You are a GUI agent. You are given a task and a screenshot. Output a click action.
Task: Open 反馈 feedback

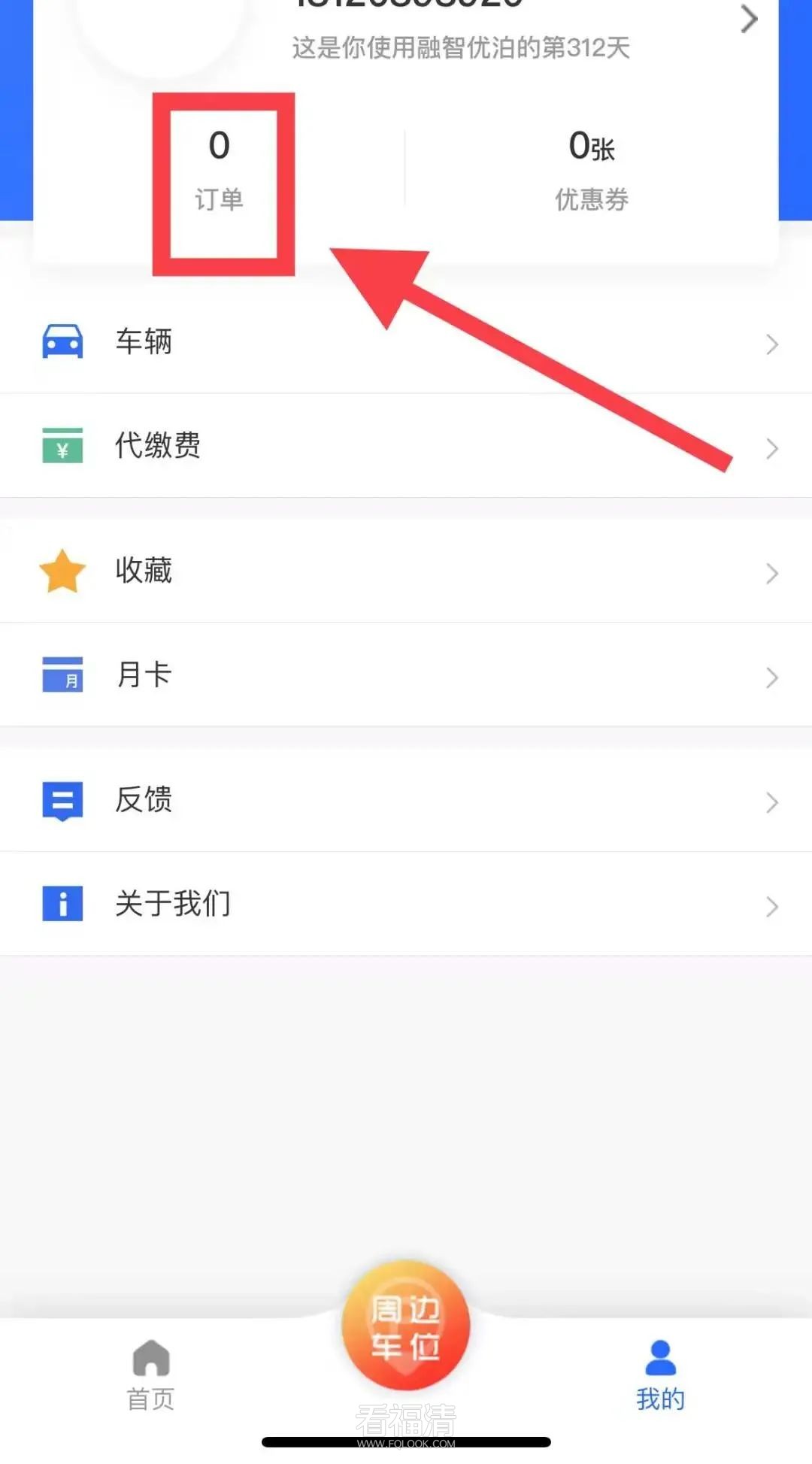(x=406, y=800)
